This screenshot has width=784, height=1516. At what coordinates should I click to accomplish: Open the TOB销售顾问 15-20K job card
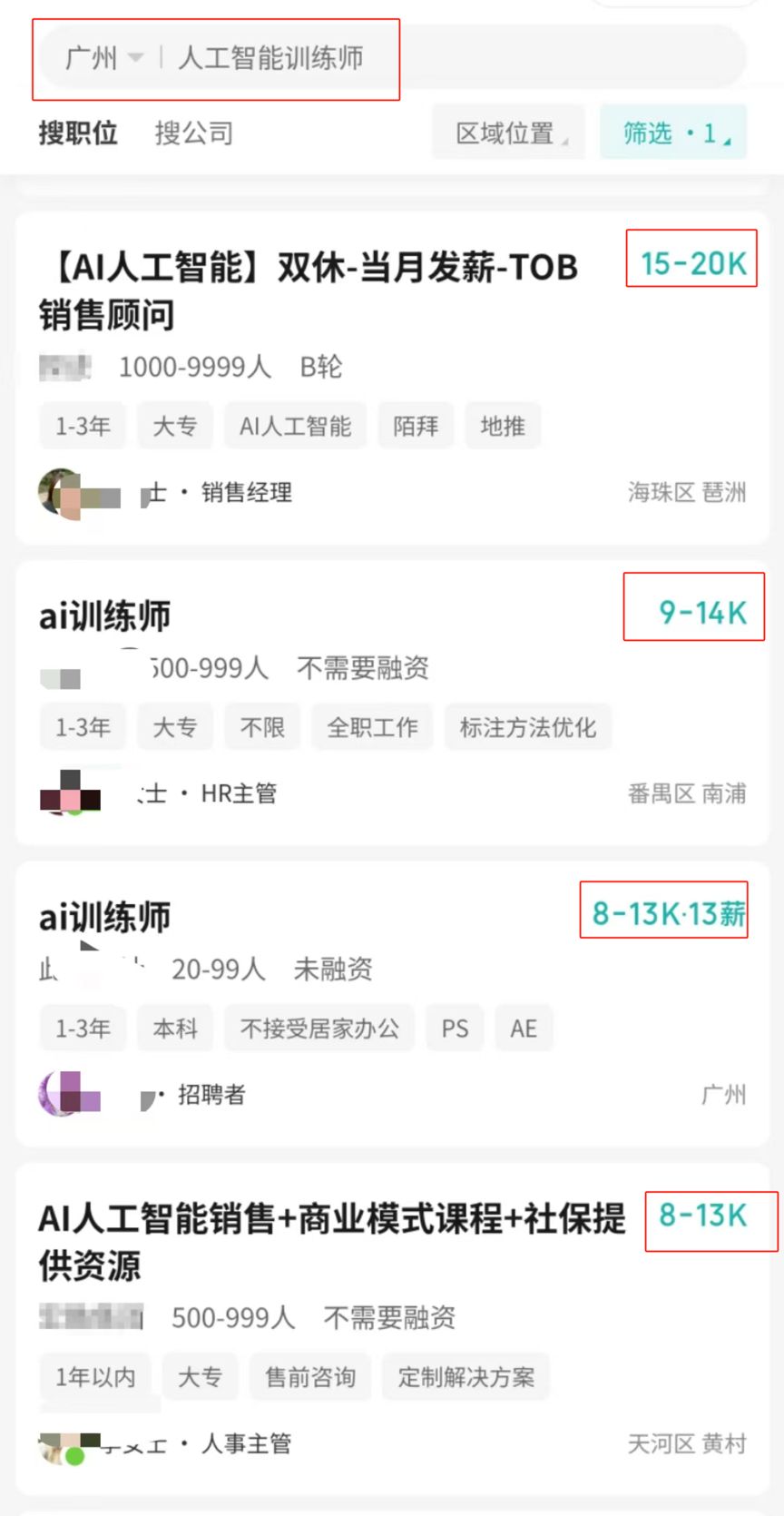309,290
